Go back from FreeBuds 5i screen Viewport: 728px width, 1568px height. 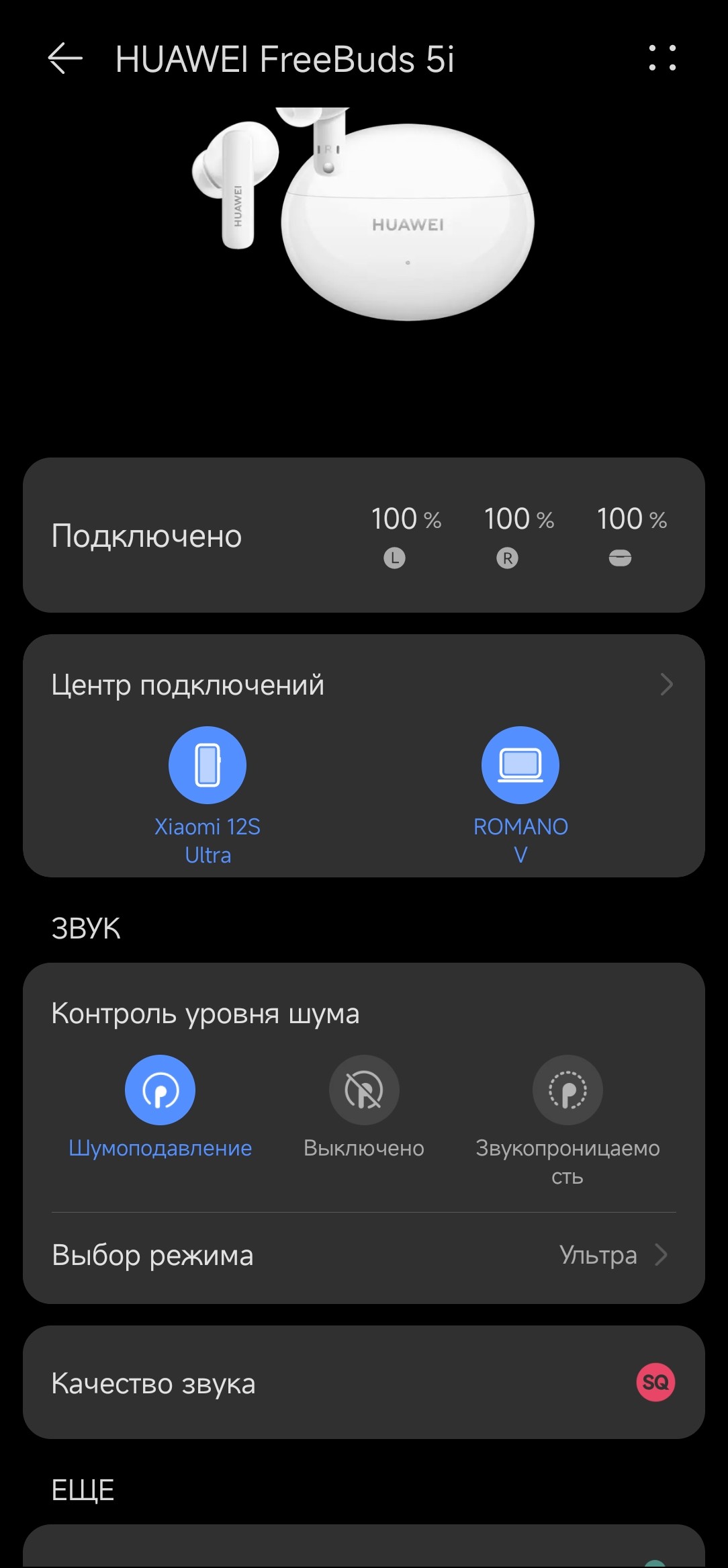click(65, 58)
